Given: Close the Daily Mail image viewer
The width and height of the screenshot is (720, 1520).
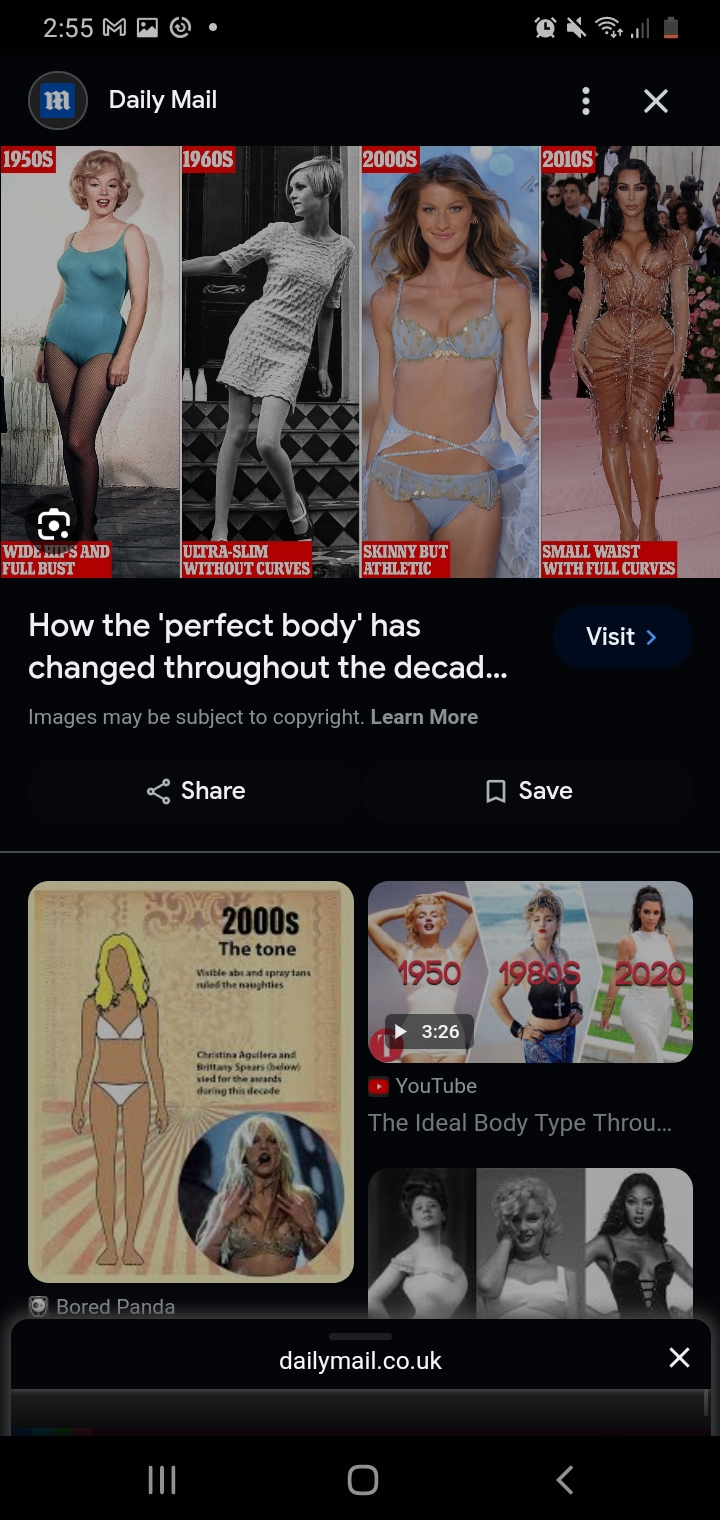Looking at the screenshot, I should click(656, 101).
